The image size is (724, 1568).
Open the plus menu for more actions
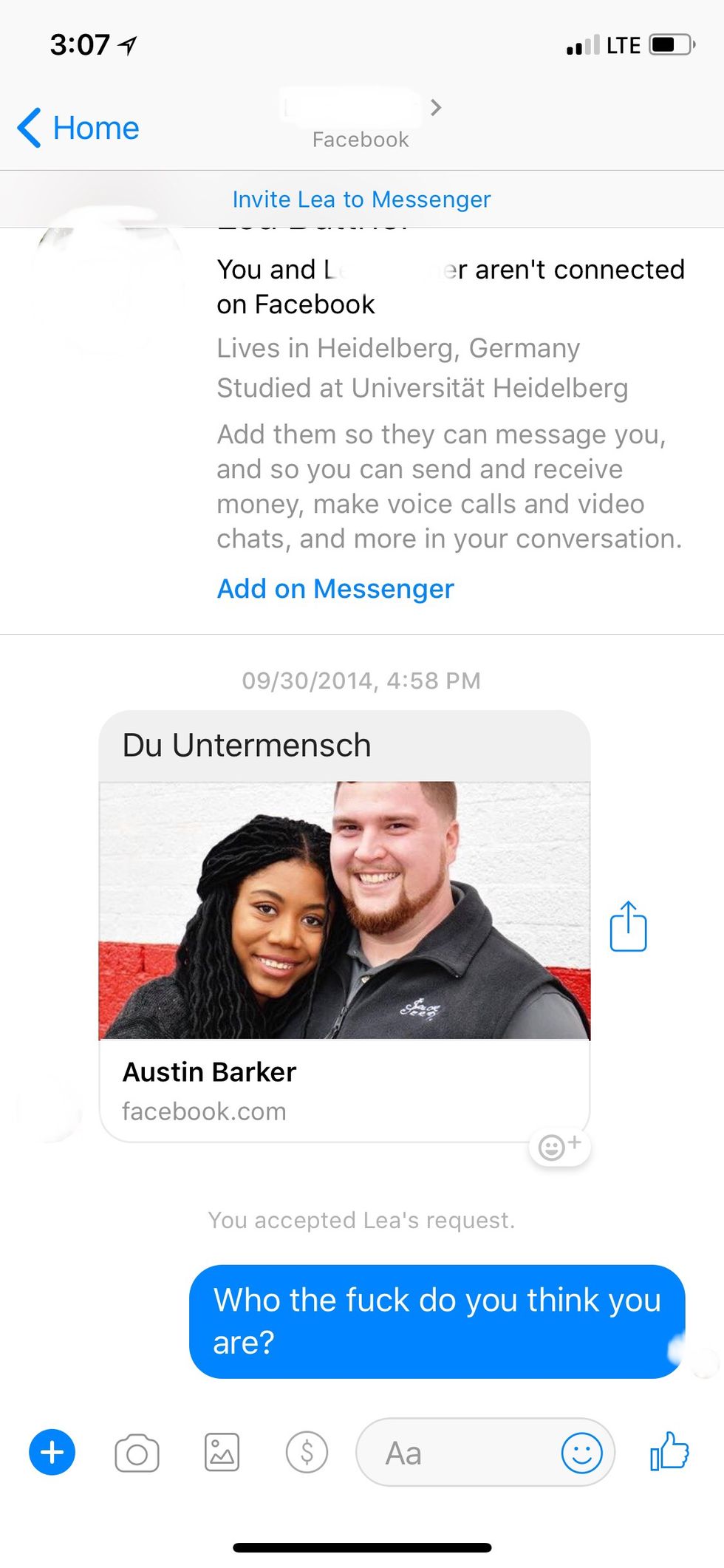tap(52, 1453)
